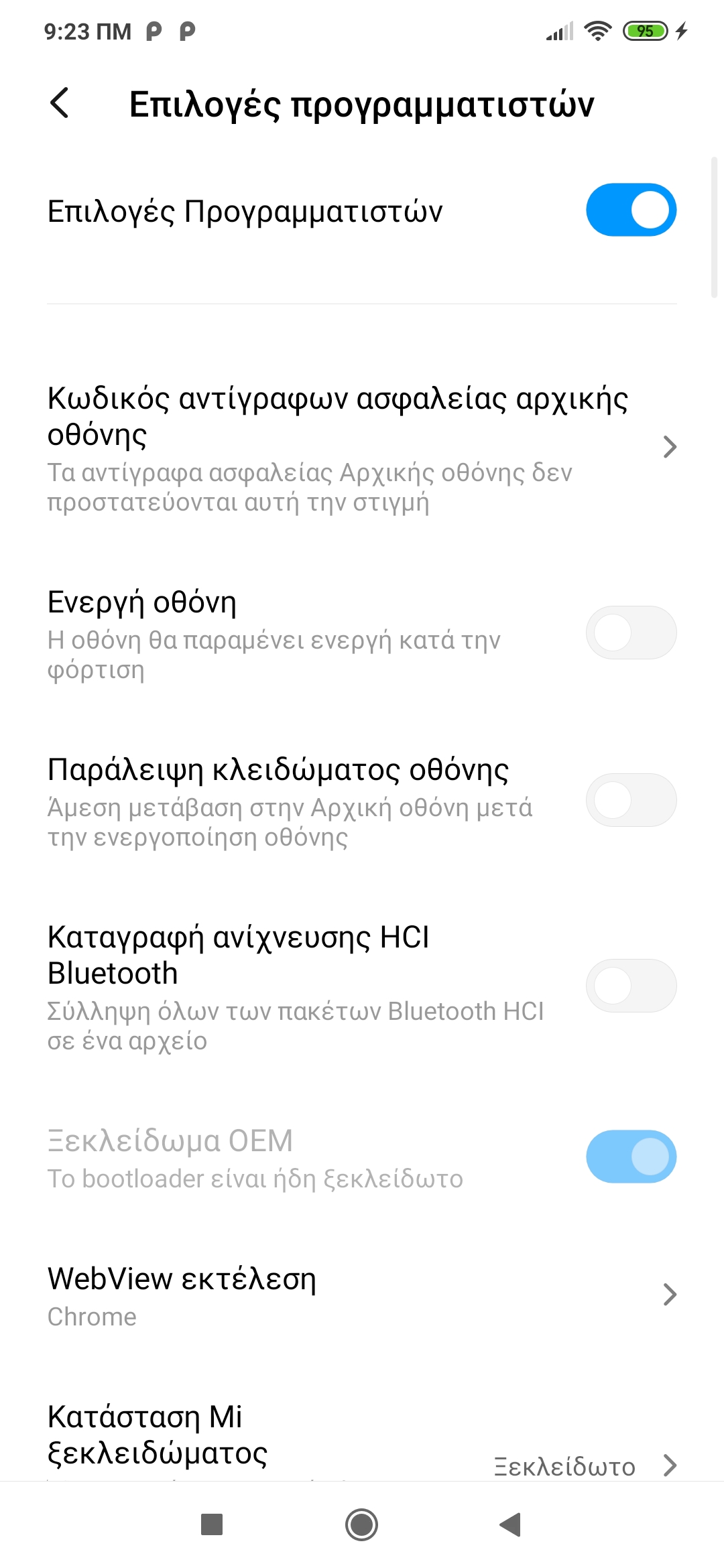Open the WebView εκτέλεση setting
724x1568 pixels.
(362, 1295)
